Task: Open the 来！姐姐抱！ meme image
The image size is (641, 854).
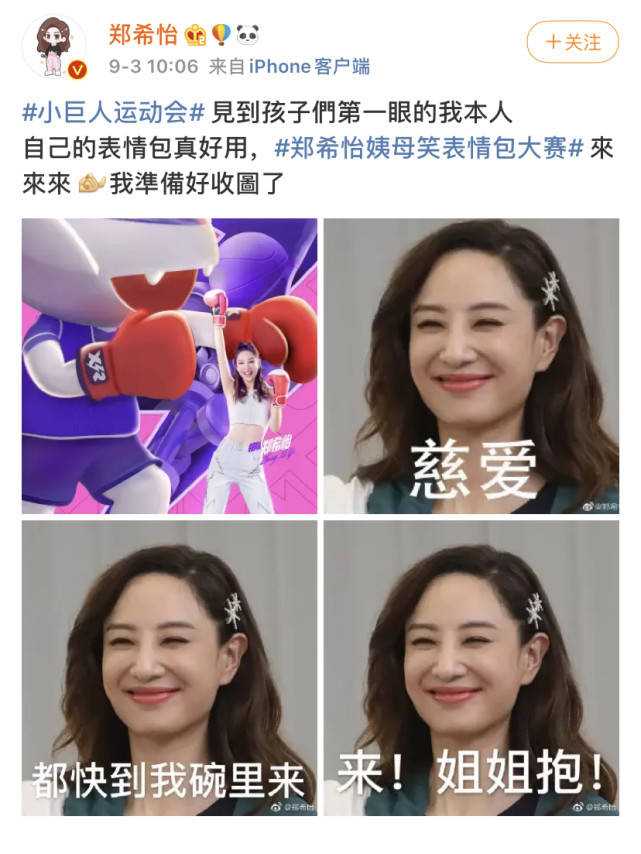Action: pos(471,668)
